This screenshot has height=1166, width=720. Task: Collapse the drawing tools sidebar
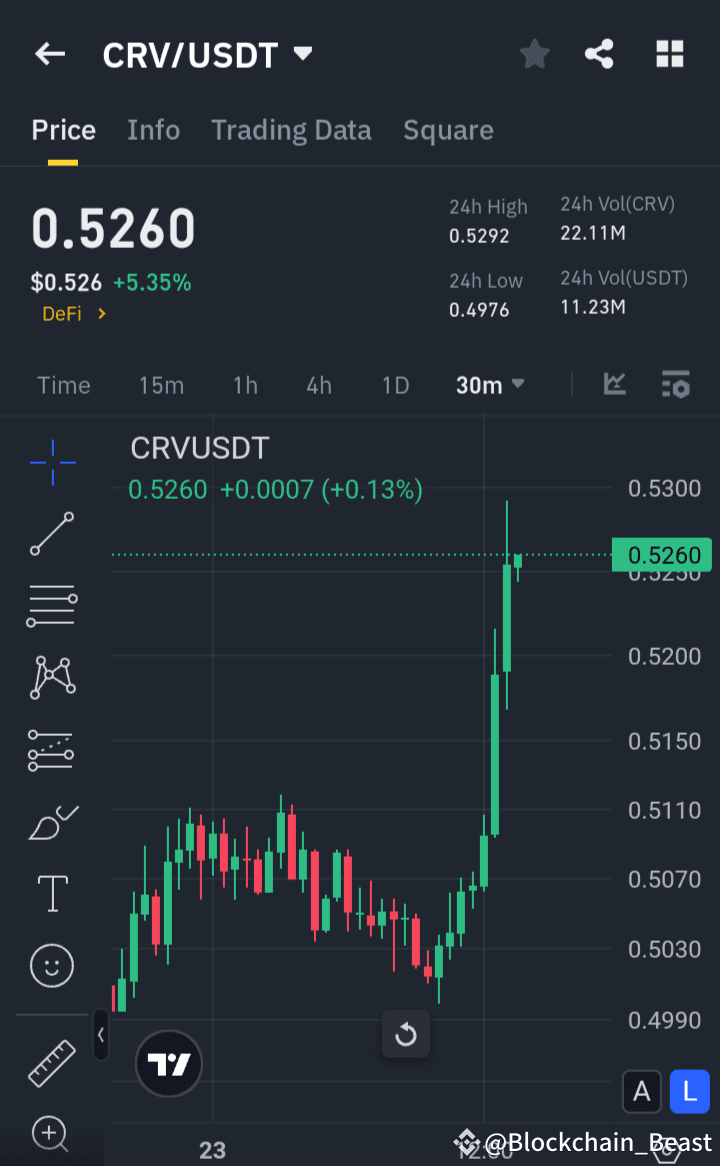(x=101, y=1036)
